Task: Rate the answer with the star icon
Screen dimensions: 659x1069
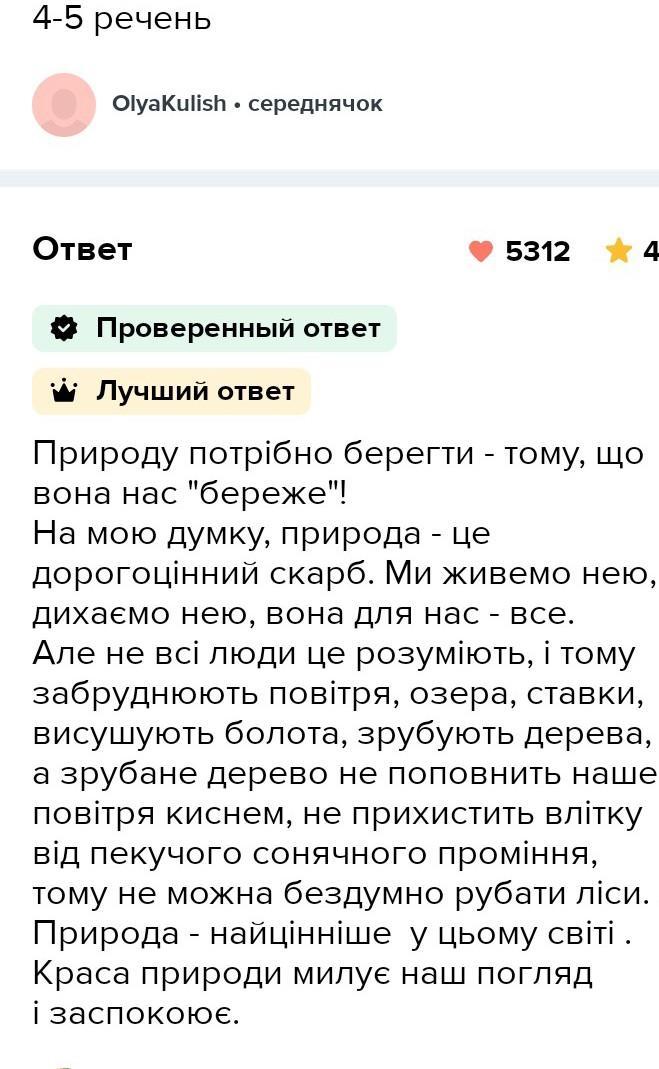Action: (x=619, y=250)
